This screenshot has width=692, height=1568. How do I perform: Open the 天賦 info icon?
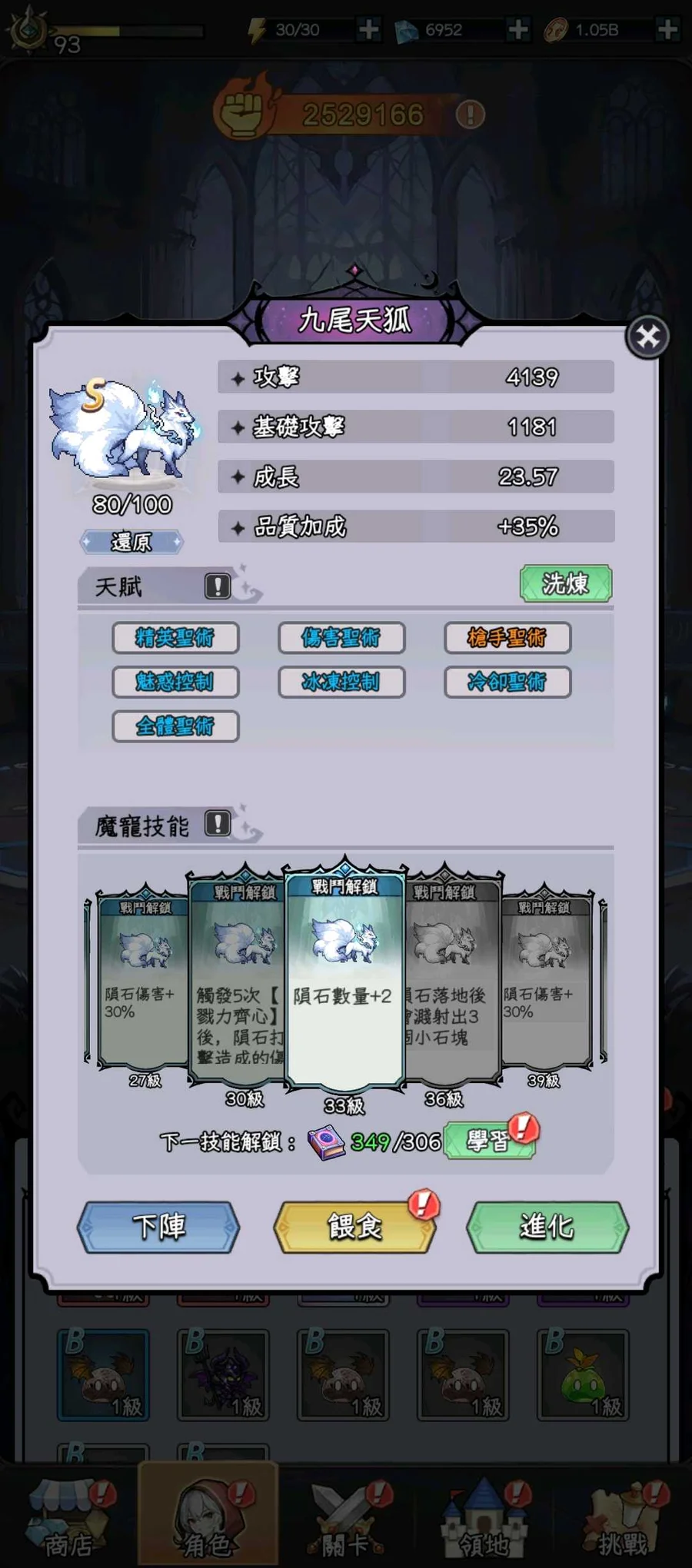(x=218, y=586)
